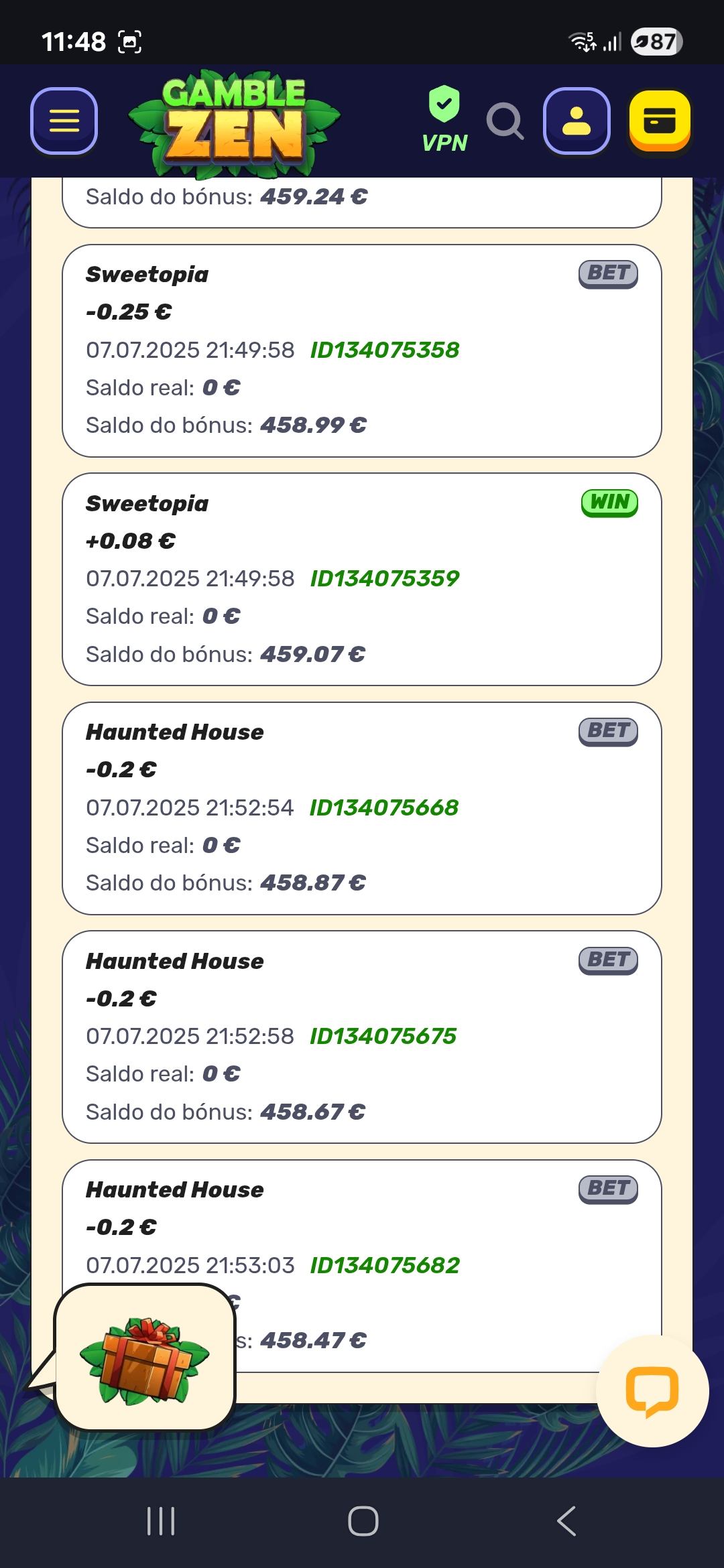
Task: Open the hamburger menu
Action: tap(64, 121)
